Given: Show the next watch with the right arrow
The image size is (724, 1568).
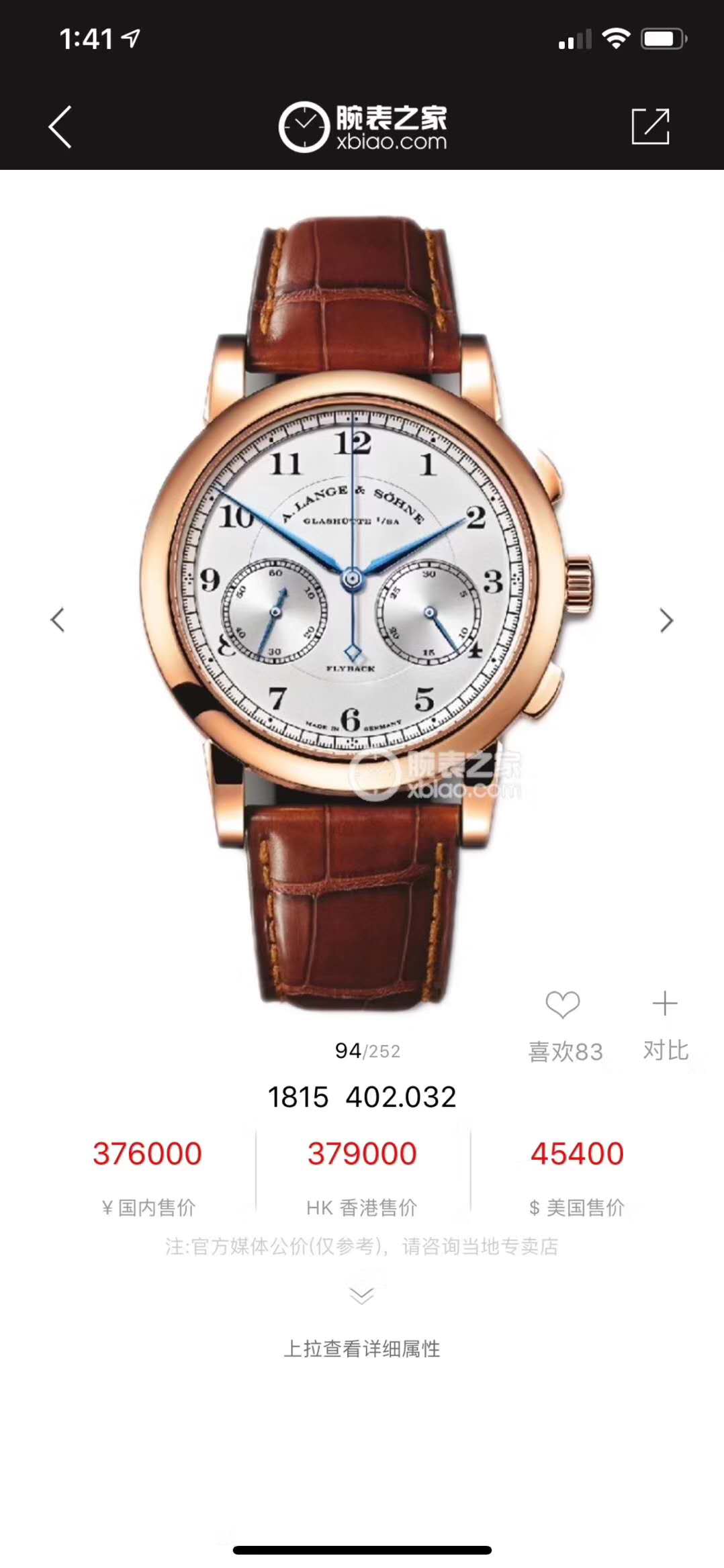Looking at the screenshot, I should pos(666,620).
